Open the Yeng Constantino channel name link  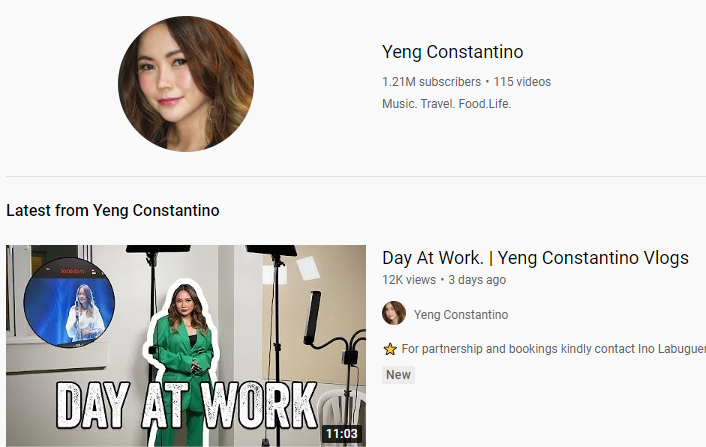click(452, 52)
